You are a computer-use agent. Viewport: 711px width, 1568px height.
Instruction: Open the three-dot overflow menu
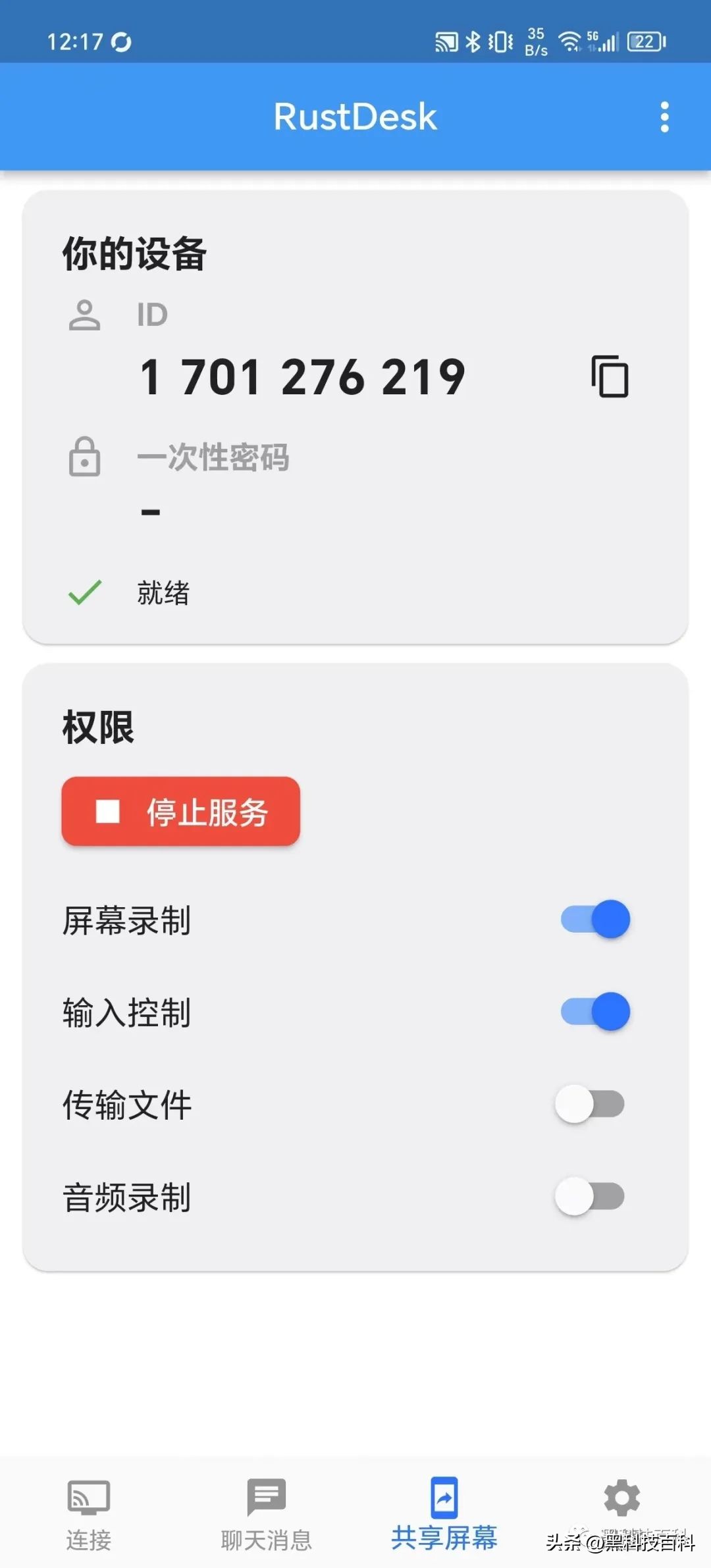point(665,116)
